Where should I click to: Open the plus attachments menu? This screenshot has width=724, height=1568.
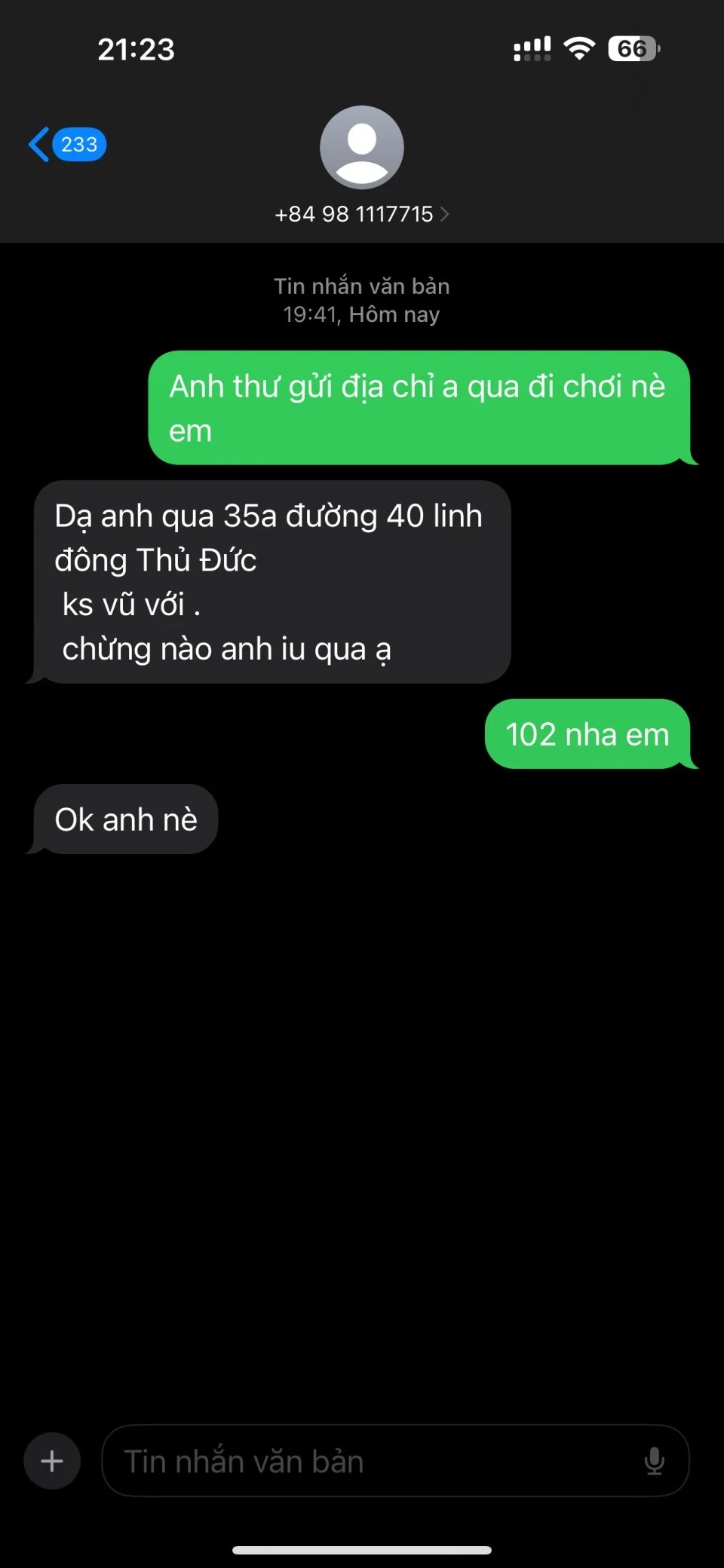(52, 1461)
